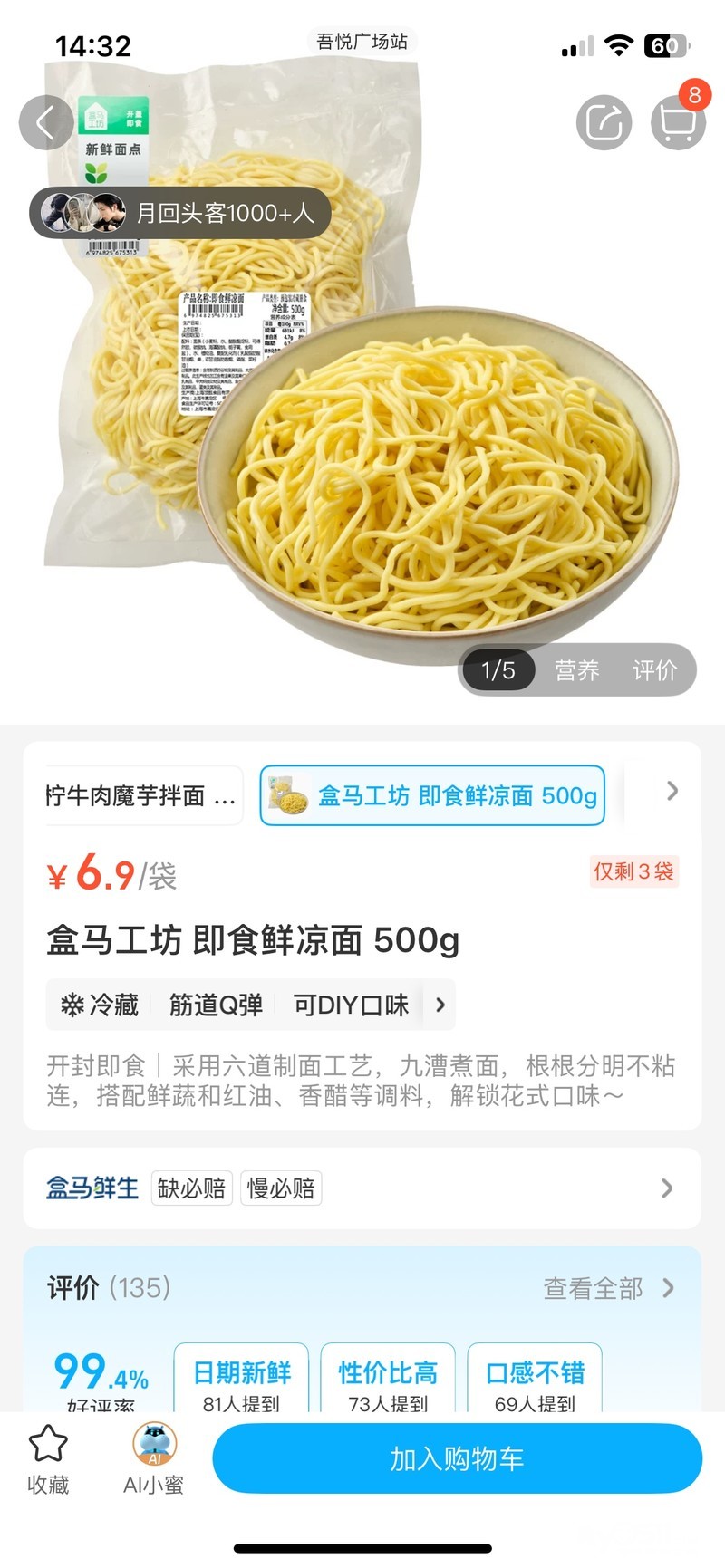Open the 月回头客1000+人 badge
Viewport: 725px width, 1568px height.
click(180, 213)
